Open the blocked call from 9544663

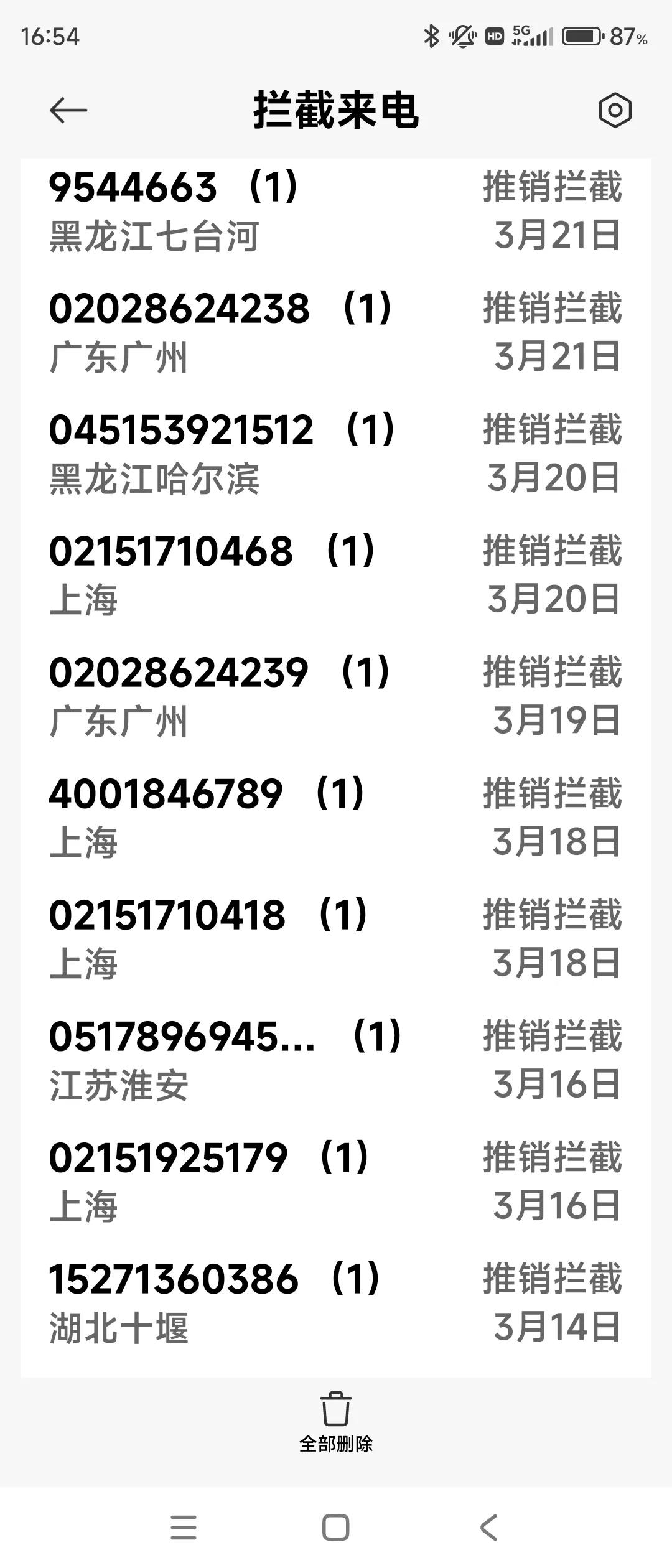click(336, 211)
